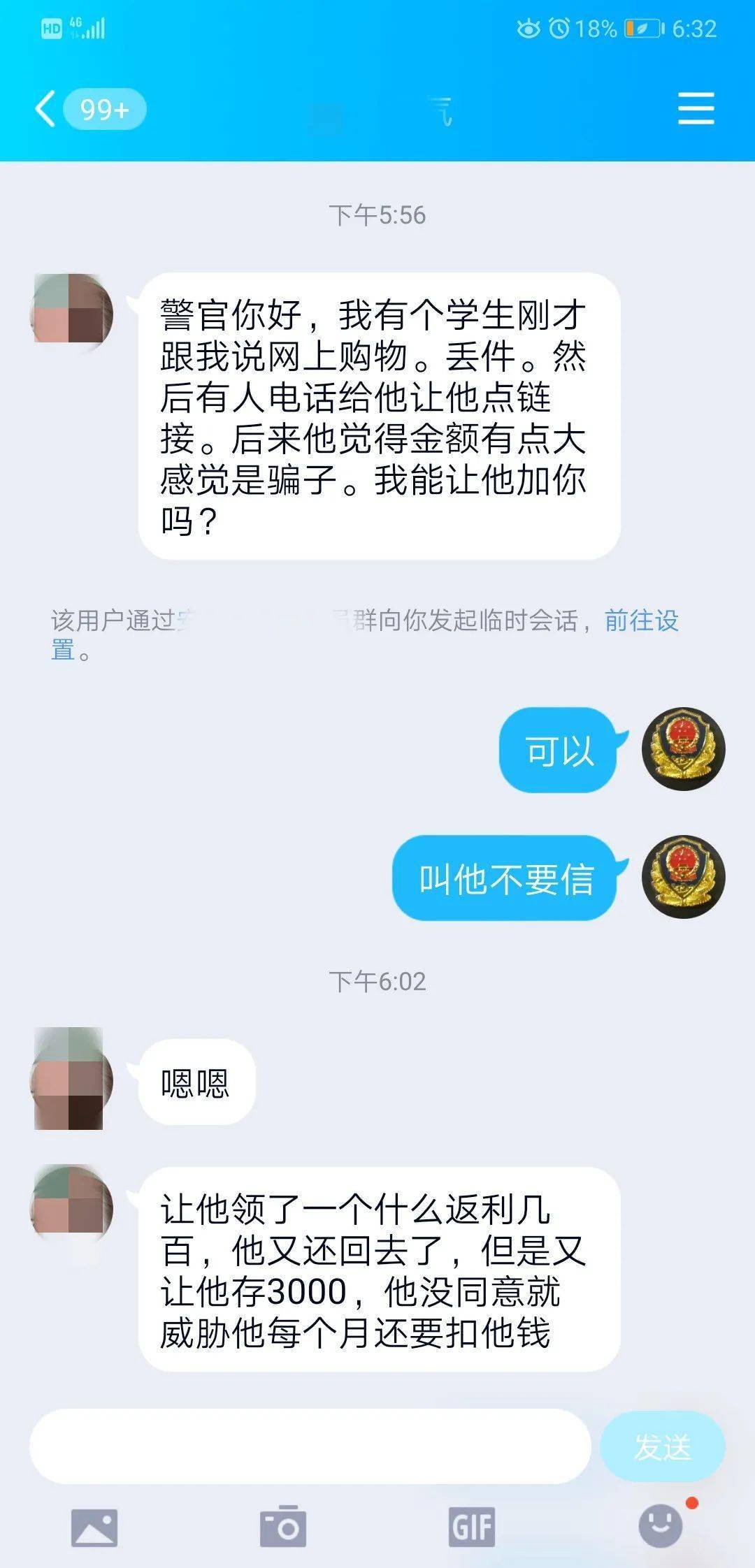Open the photo gallery picker

94,1527
